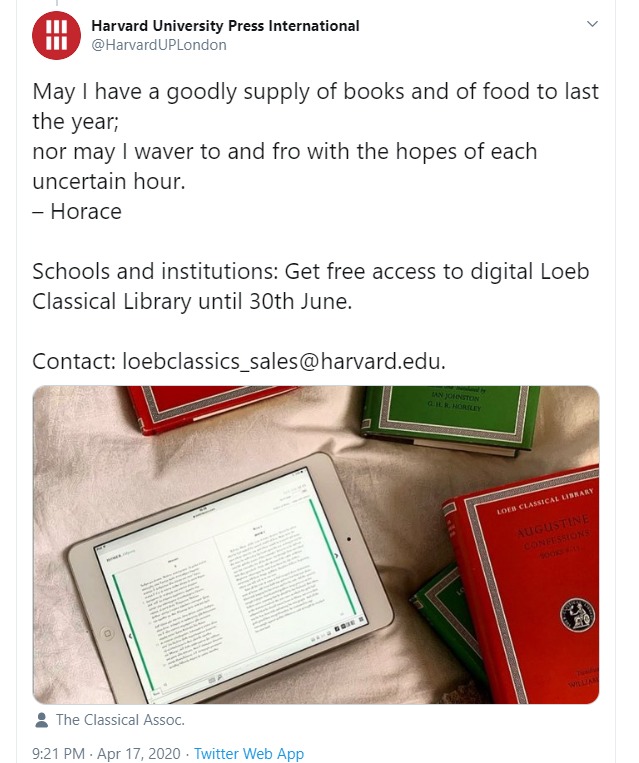Screen dimensions: 639x763
Task: Open The Classical Assoc. tagged account
Action: point(119,719)
